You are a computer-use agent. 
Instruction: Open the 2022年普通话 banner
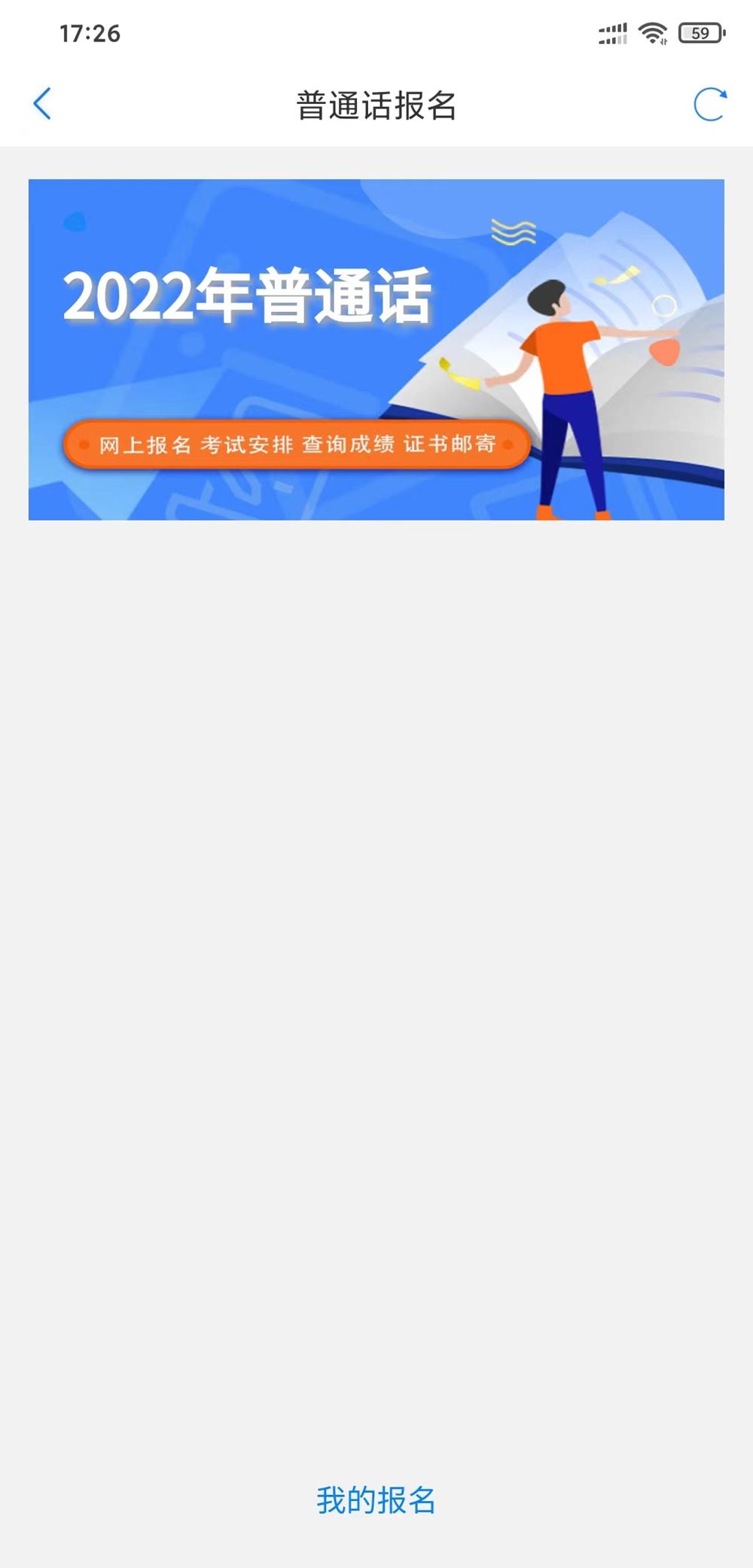tap(376, 350)
